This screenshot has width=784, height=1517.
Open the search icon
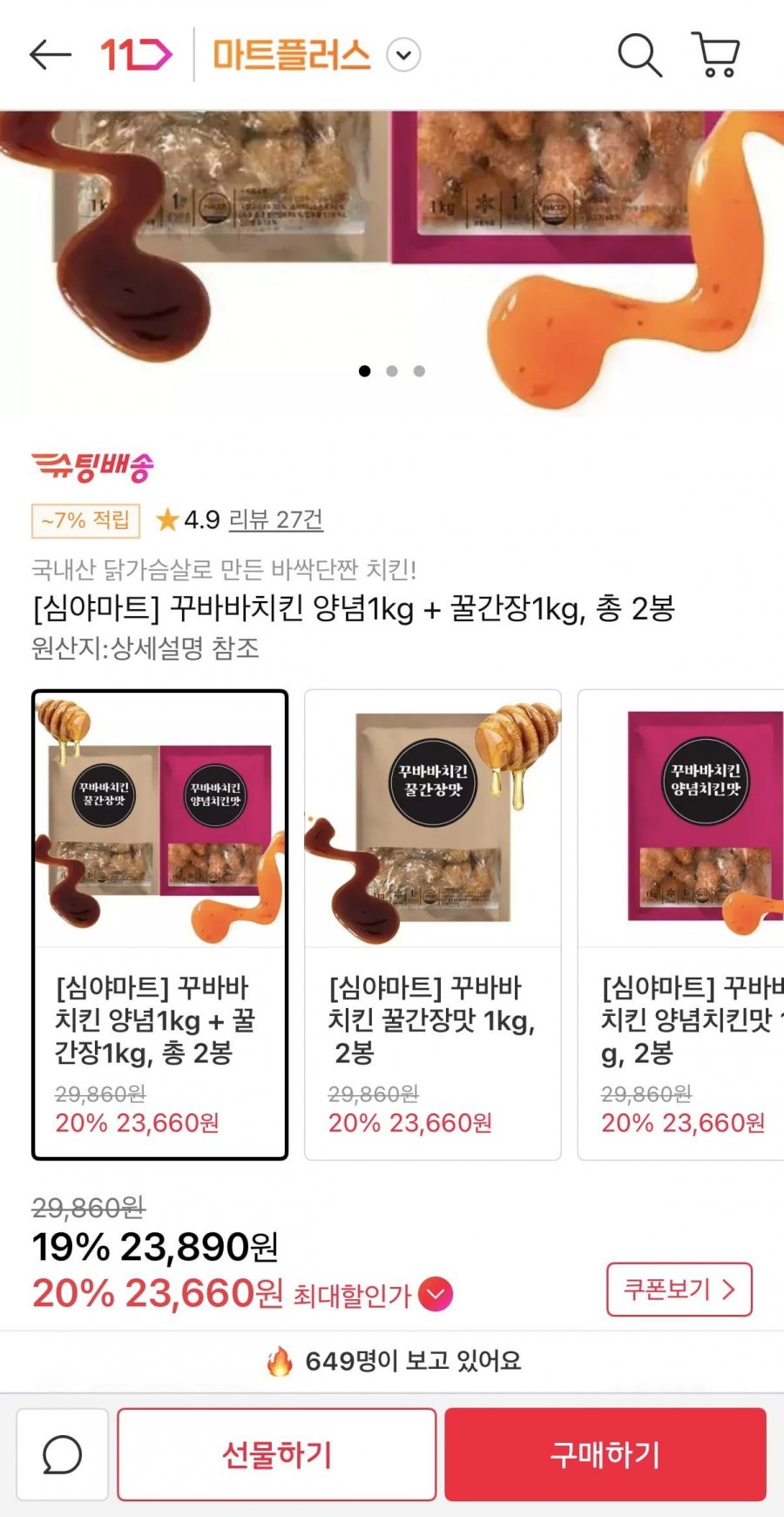[x=639, y=55]
